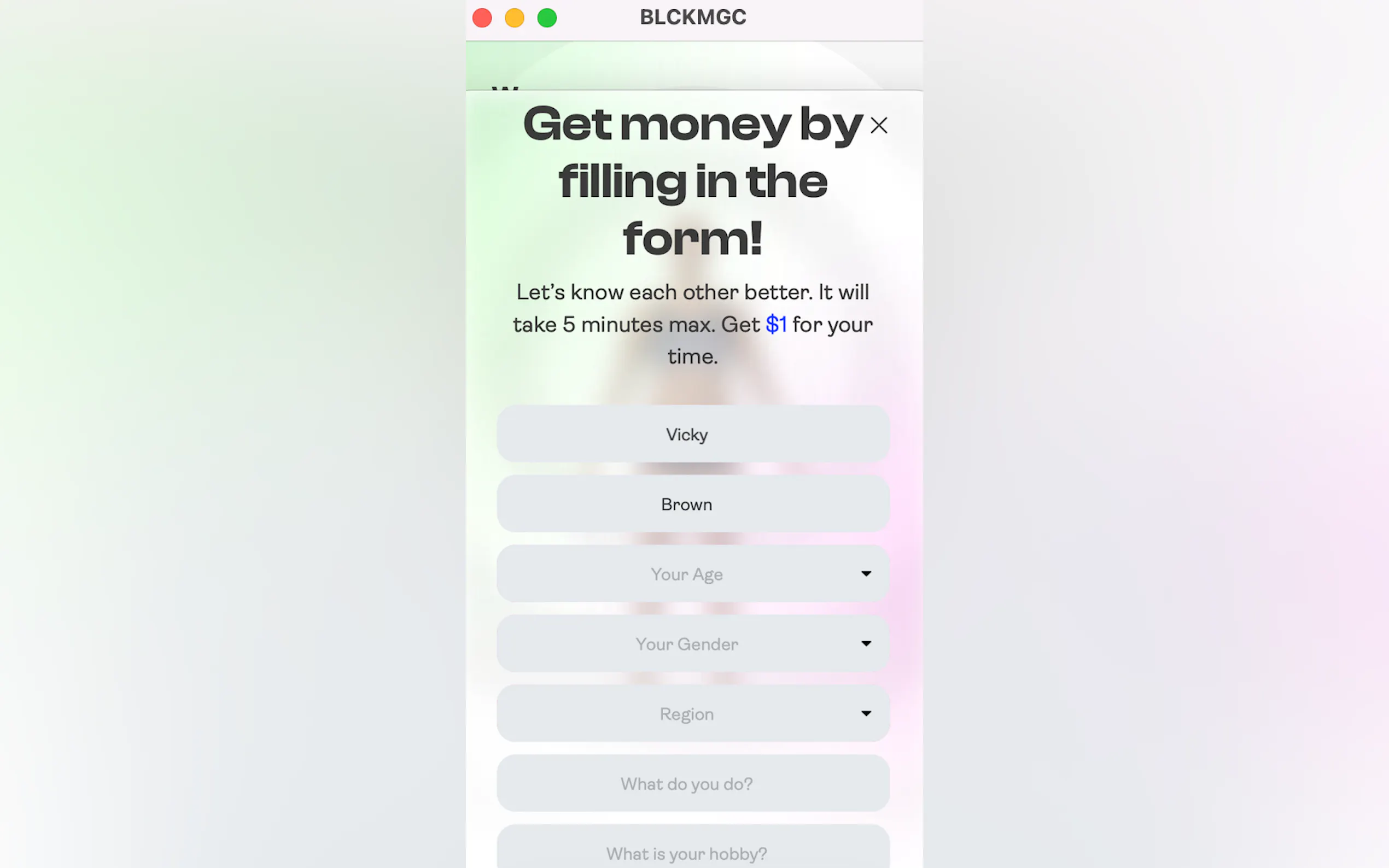This screenshot has height=868, width=1389.
Task: Maximize window with the green button
Action: pos(547,18)
